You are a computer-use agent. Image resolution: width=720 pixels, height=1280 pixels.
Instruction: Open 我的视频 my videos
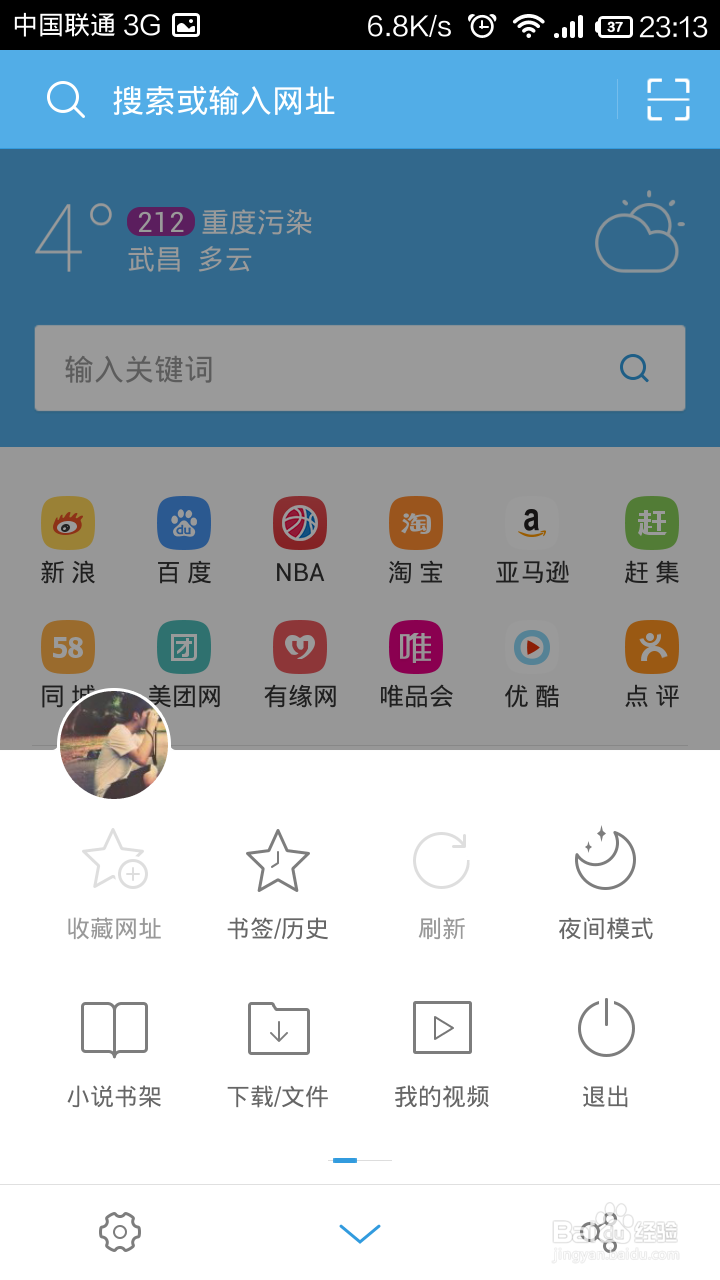pos(441,1048)
